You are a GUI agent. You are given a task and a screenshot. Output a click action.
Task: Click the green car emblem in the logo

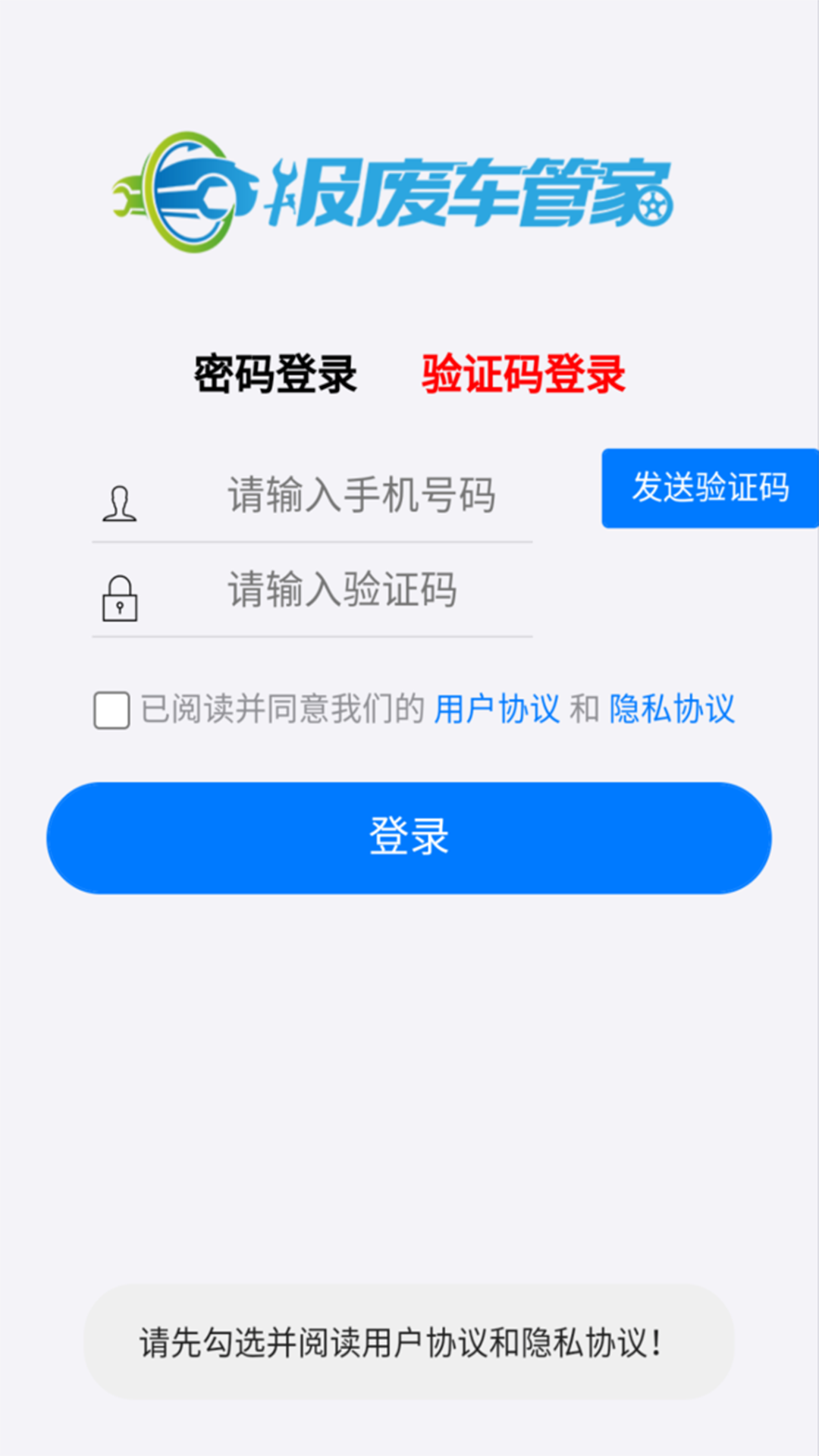[187, 191]
